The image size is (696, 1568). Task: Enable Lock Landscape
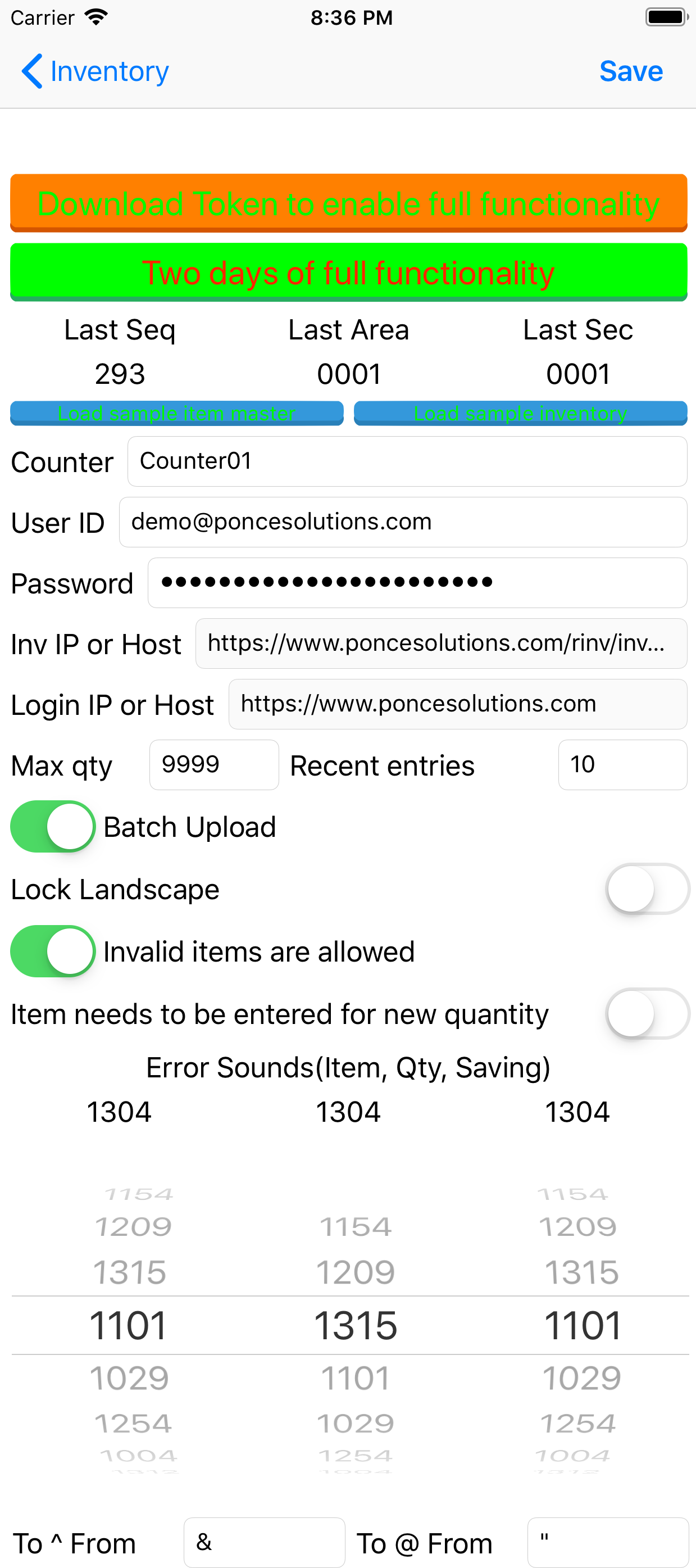pos(647,889)
